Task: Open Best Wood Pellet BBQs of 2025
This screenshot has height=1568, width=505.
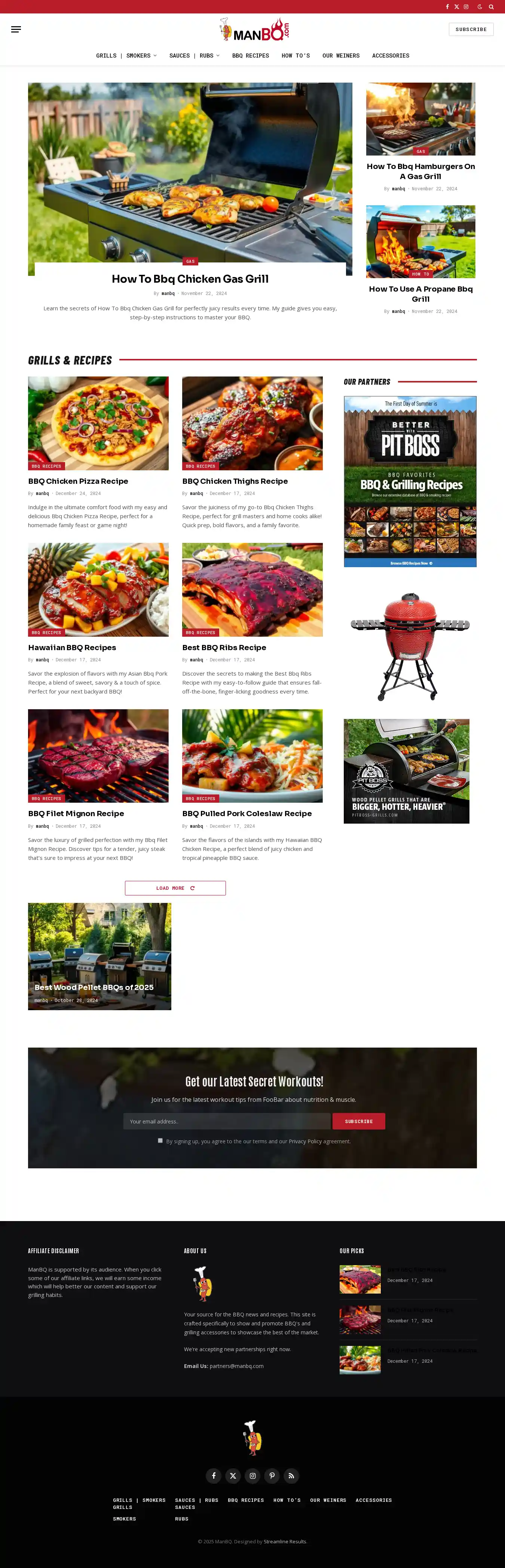Action: point(94,987)
